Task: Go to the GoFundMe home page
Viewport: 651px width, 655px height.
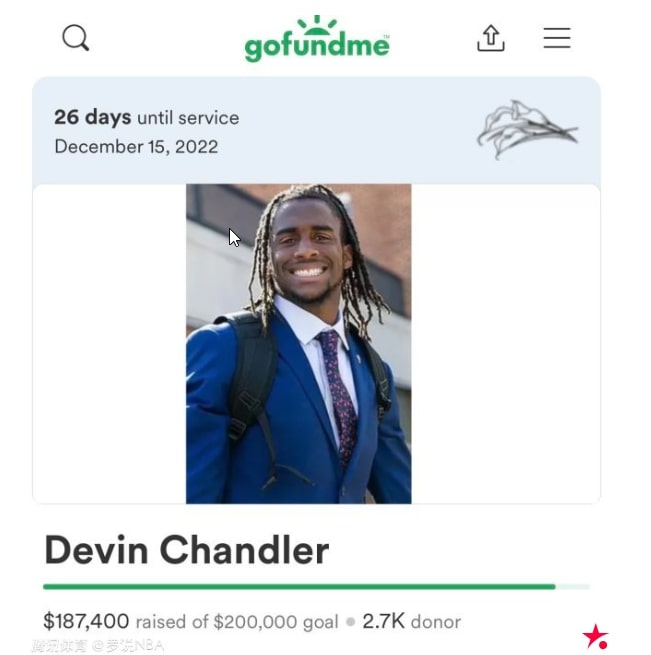Action: click(316, 40)
